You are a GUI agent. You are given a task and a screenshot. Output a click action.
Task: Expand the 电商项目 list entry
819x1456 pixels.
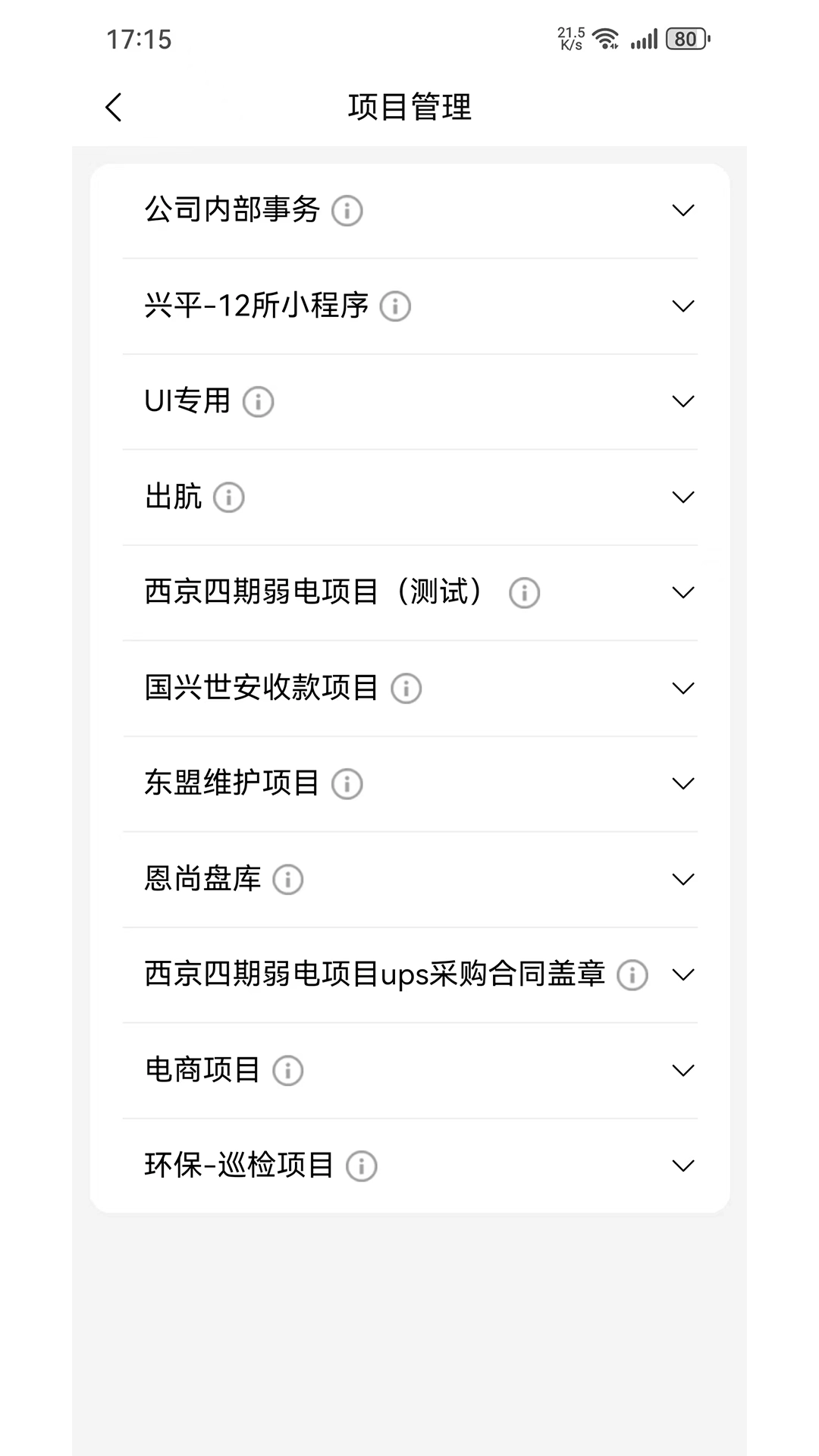coord(684,1071)
